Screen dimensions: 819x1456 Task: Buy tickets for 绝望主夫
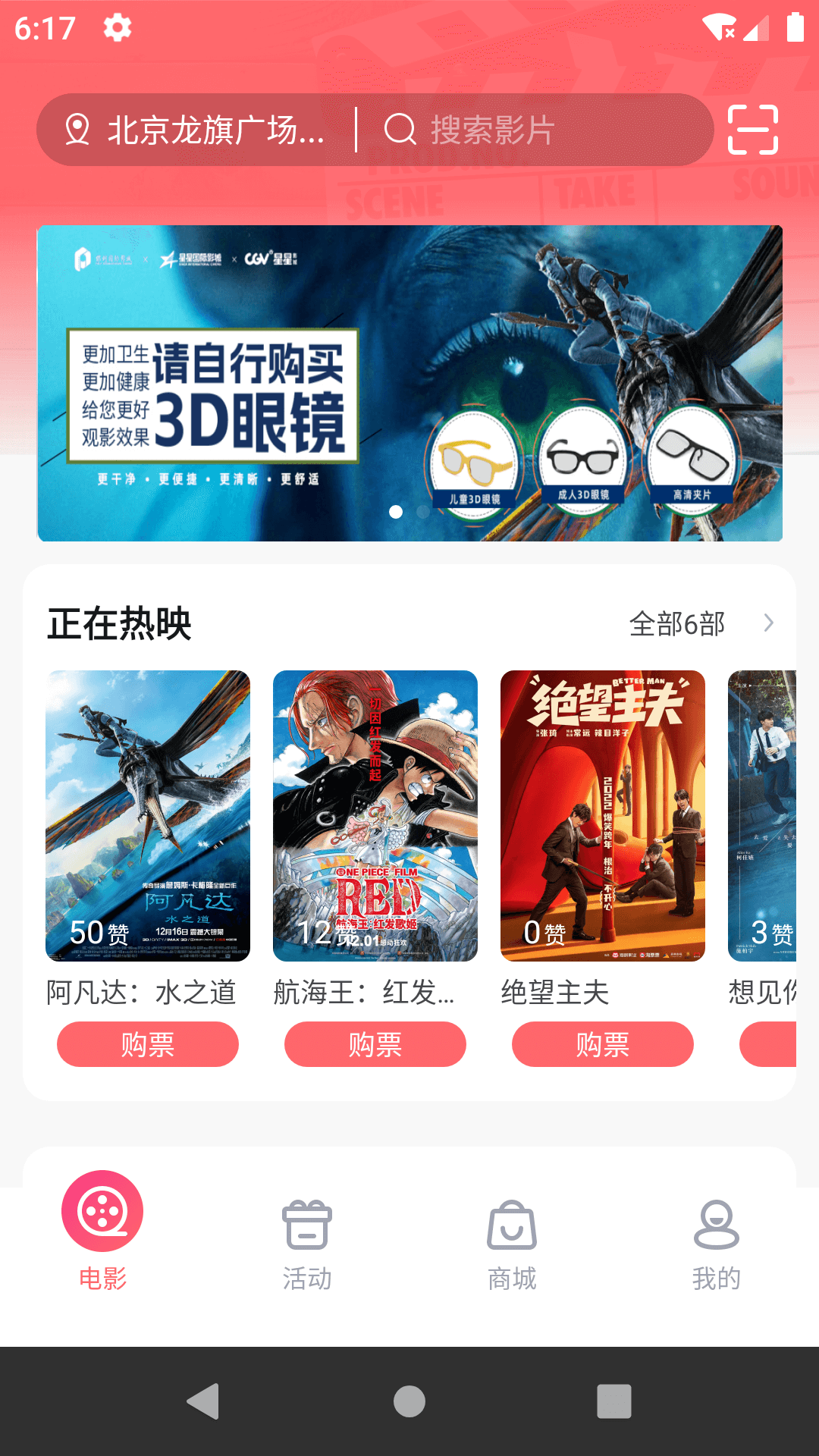(603, 1044)
